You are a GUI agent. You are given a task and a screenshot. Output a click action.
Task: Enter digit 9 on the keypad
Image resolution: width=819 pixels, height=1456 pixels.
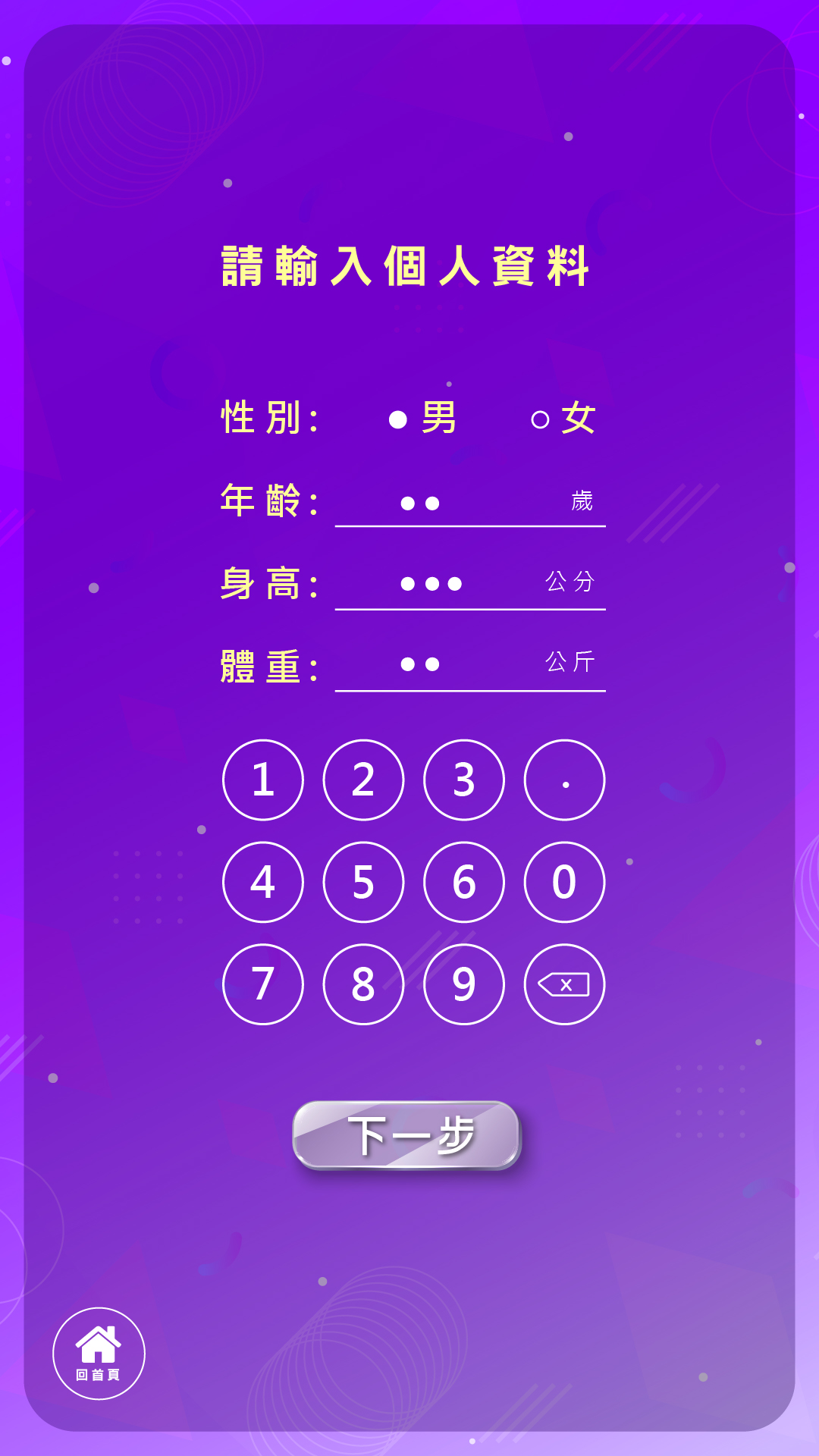pyautogui.click(x=464, y=984)
